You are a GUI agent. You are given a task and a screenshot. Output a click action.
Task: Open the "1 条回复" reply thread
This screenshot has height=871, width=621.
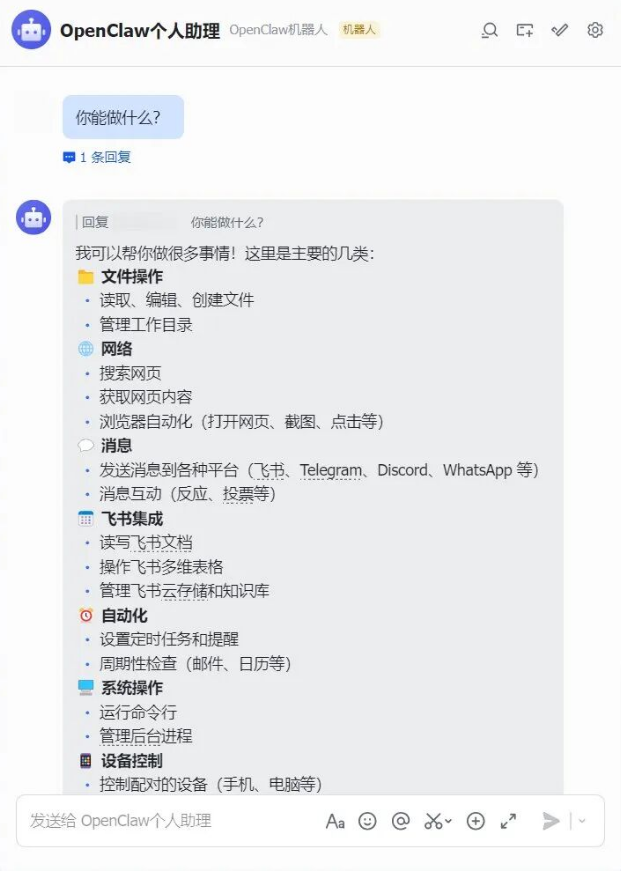[x=98, y=157]
